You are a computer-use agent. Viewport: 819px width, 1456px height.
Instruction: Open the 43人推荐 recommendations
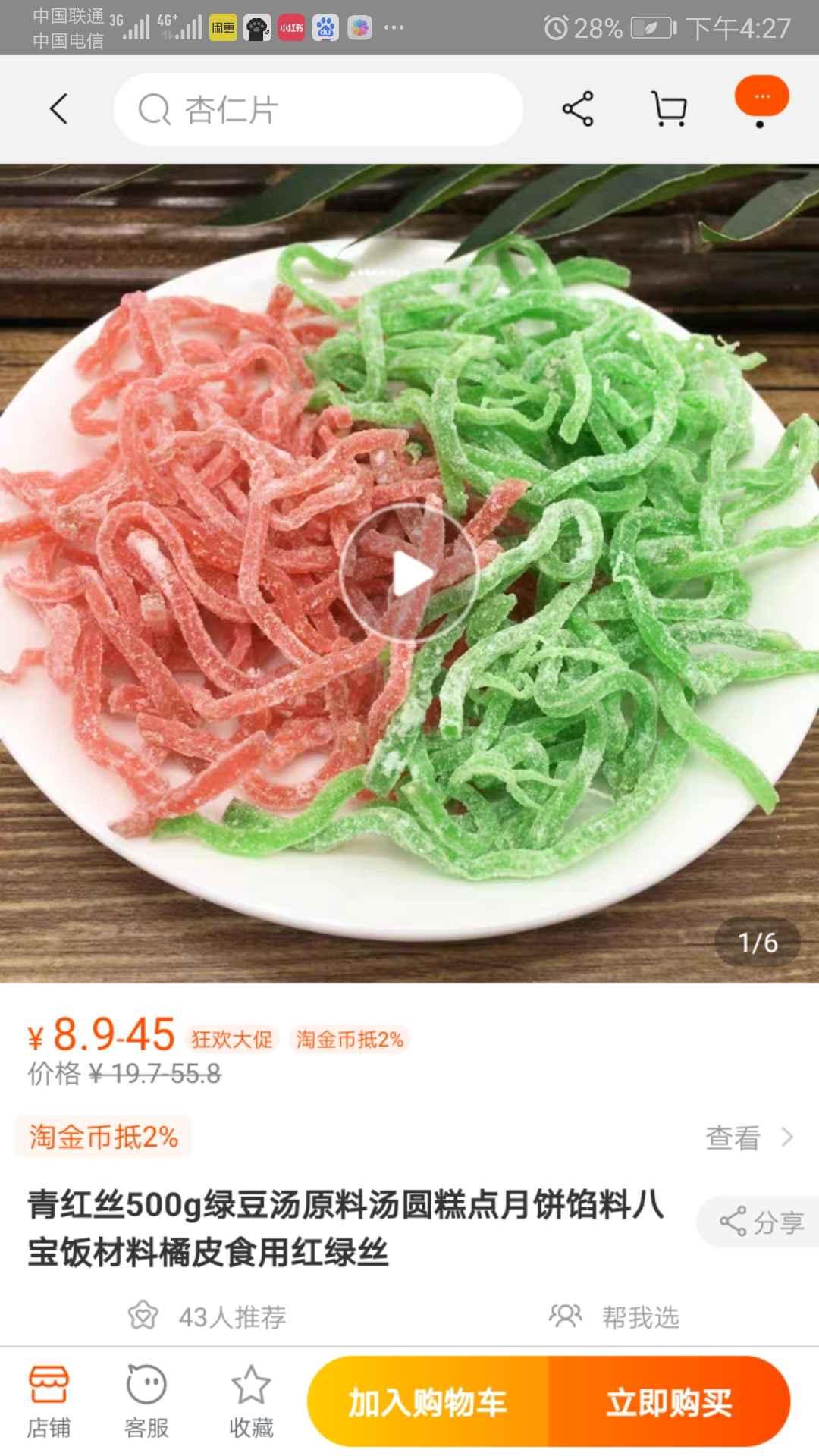(207, 1317)
